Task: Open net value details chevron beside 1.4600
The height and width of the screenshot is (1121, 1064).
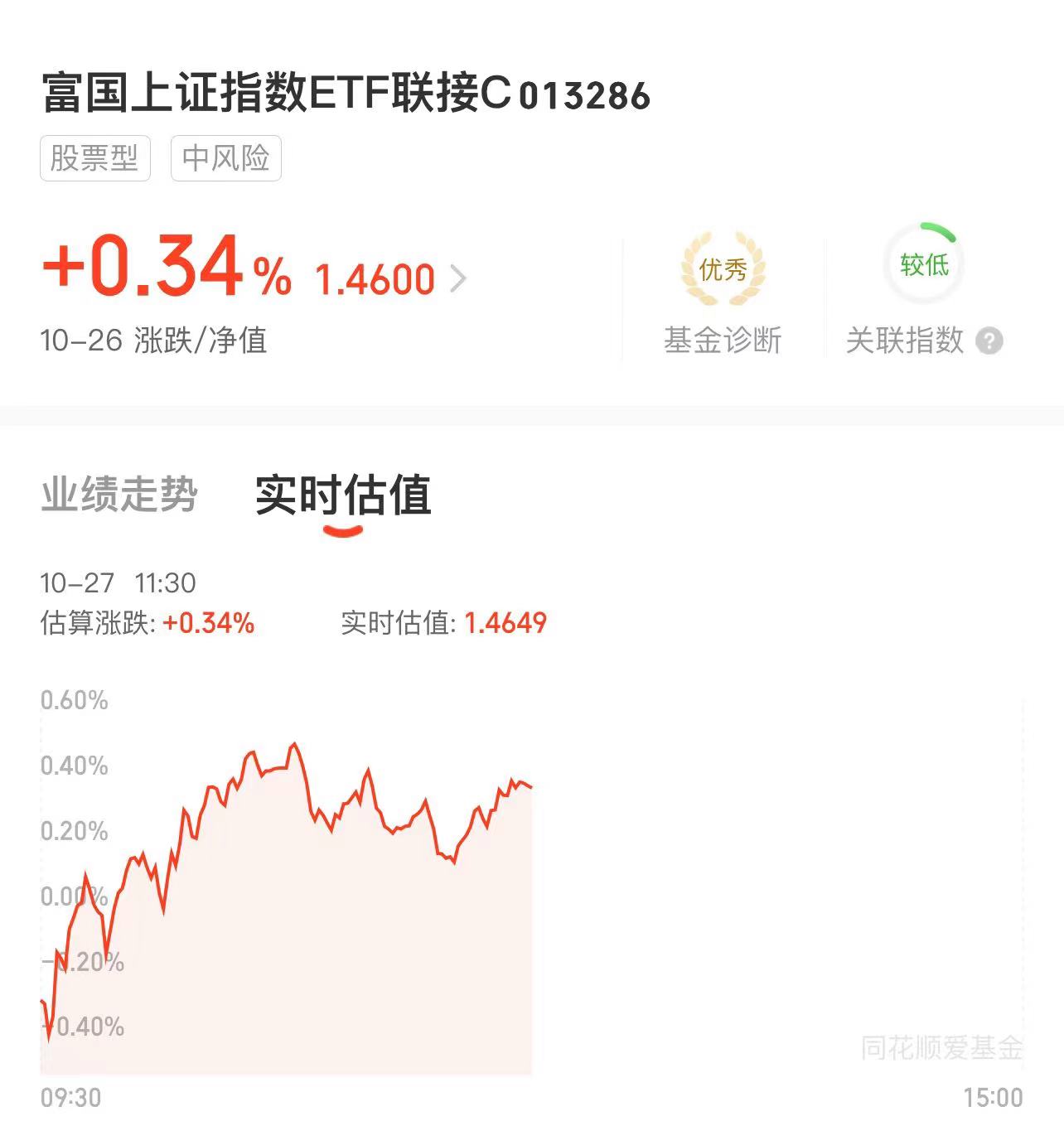Action: coord(457,279)
